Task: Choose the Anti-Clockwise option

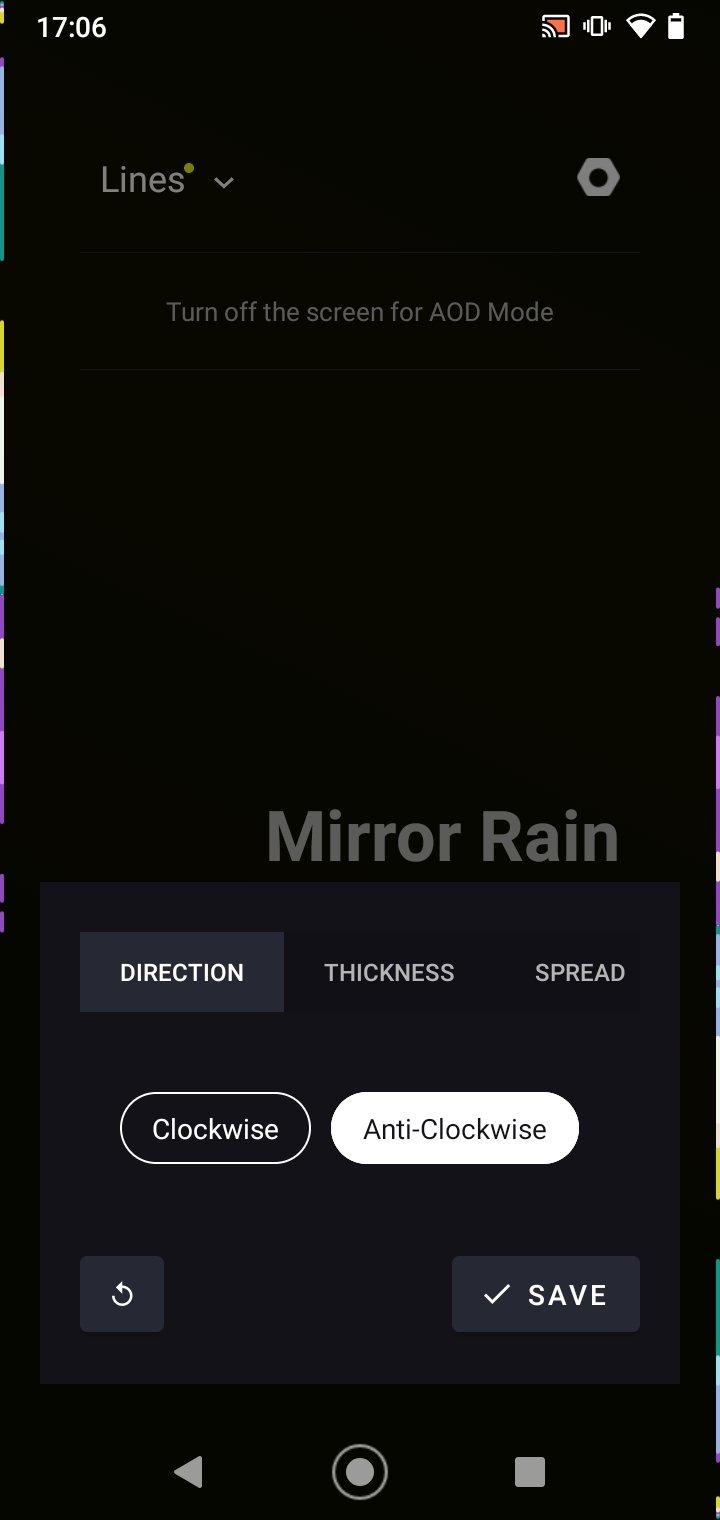Action: point(455,1128)
